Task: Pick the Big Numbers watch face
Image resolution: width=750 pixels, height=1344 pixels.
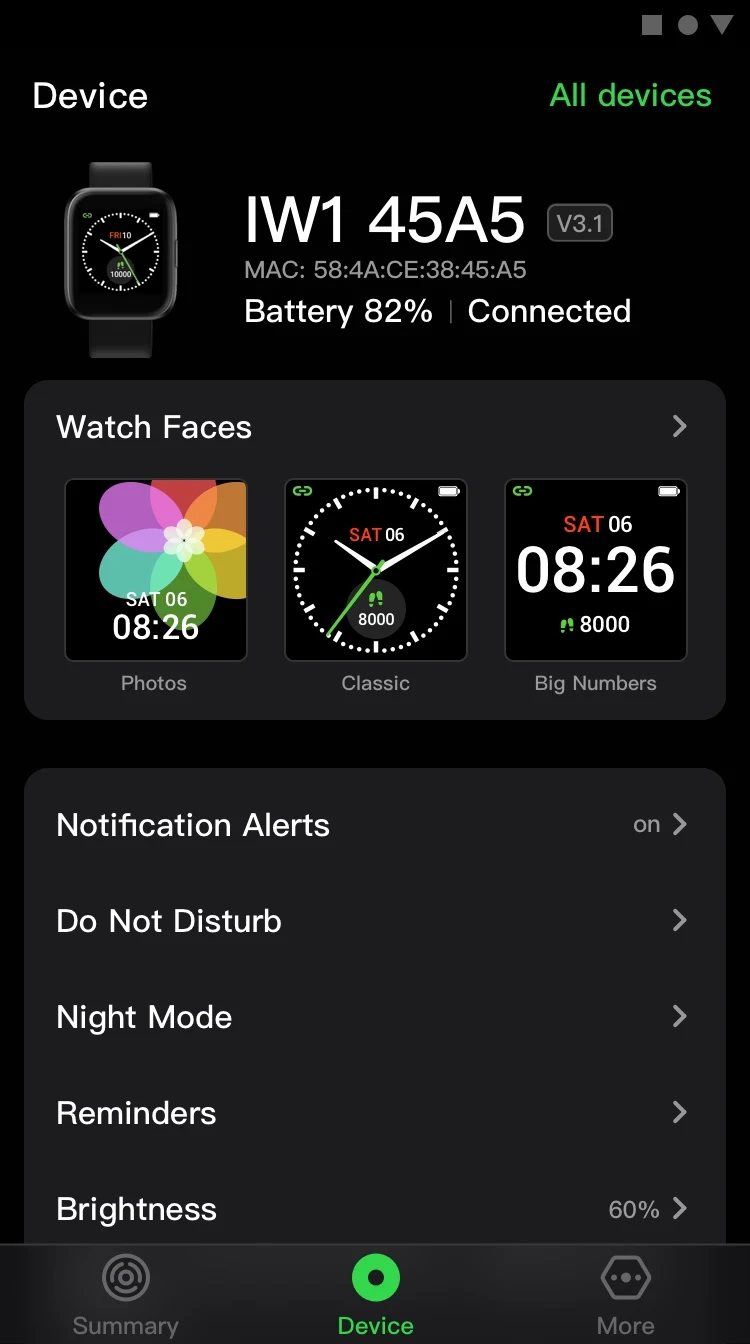Action: pos(596,570)
